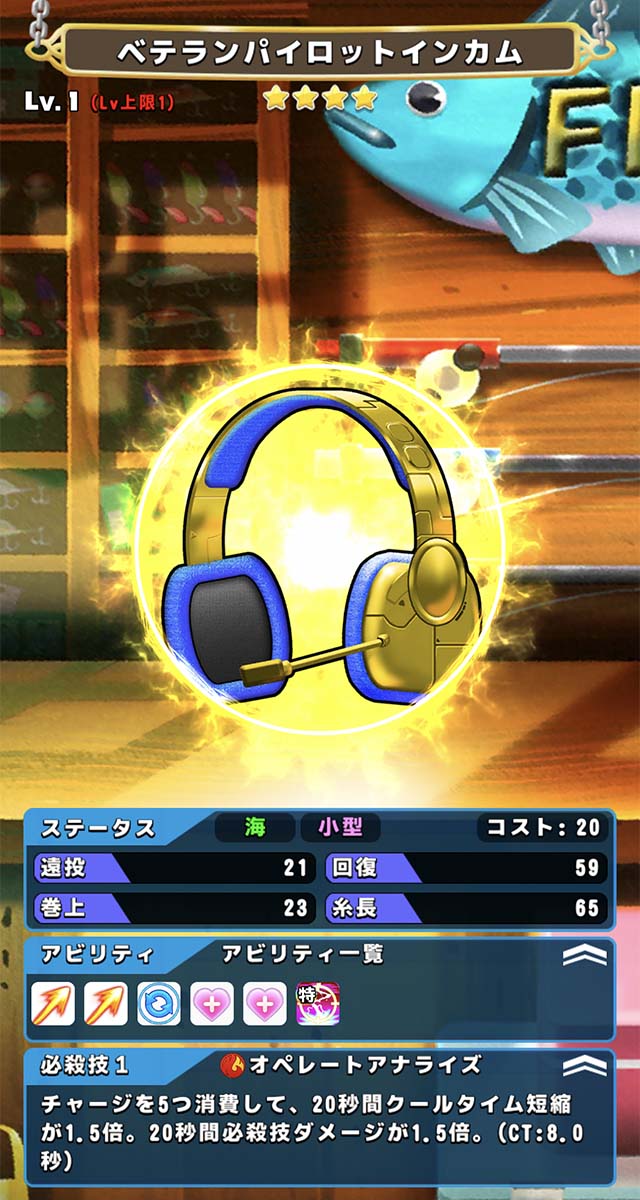Tap the 特 special ability icon
The image size is (640, 1200).
click(318, 1003)
